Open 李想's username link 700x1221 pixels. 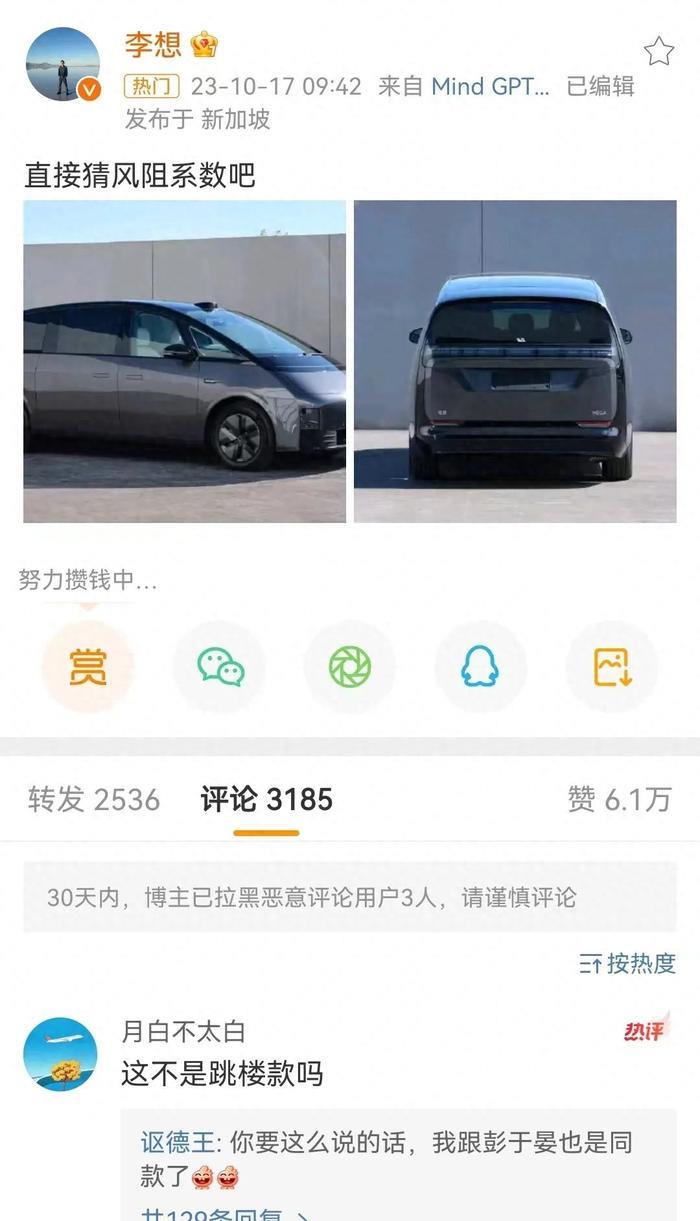tap(153, 44)
